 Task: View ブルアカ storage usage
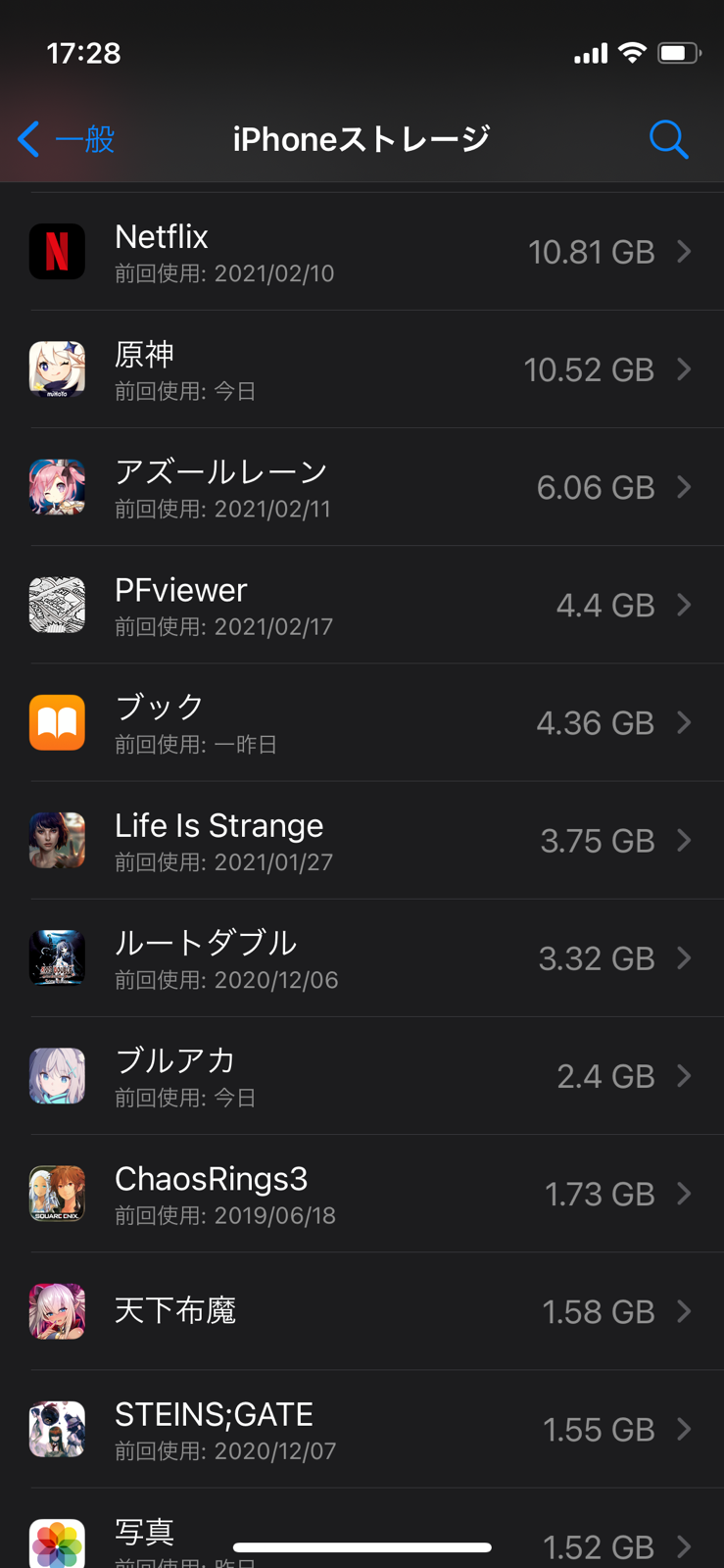point(362,1075)
